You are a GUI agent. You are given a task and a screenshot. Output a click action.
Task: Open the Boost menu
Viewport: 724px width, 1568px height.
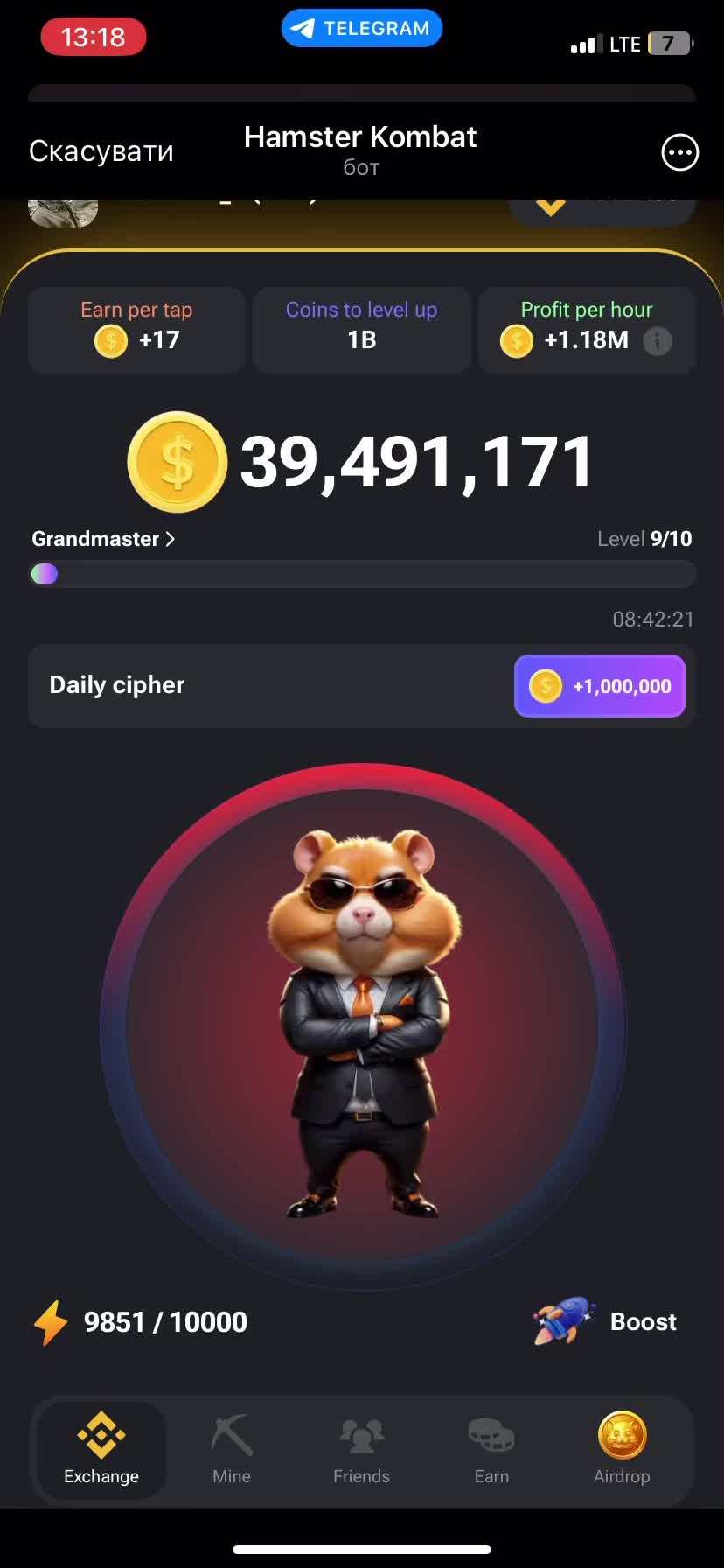[x=606, y=1321]
